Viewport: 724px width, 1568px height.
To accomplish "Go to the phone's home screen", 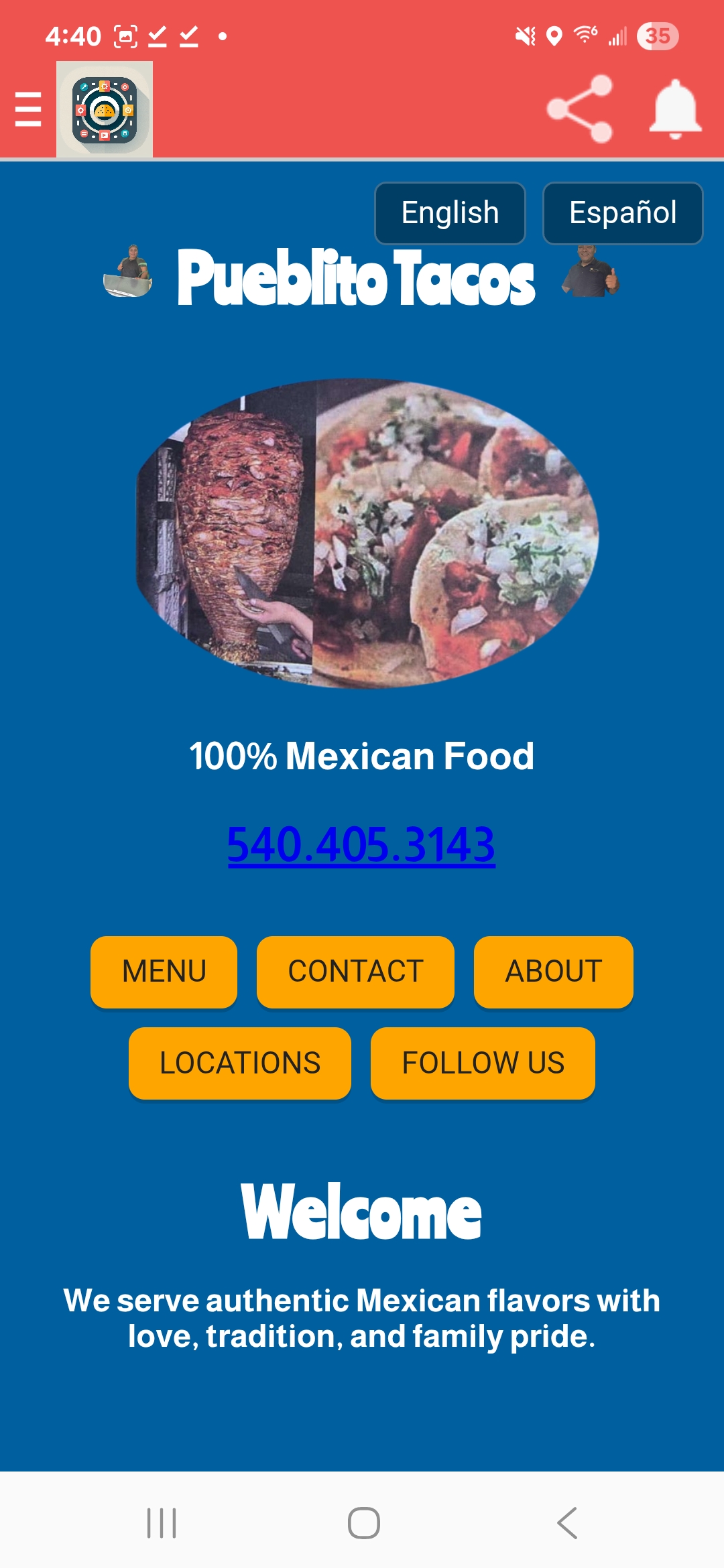I will coord(363,1523).
